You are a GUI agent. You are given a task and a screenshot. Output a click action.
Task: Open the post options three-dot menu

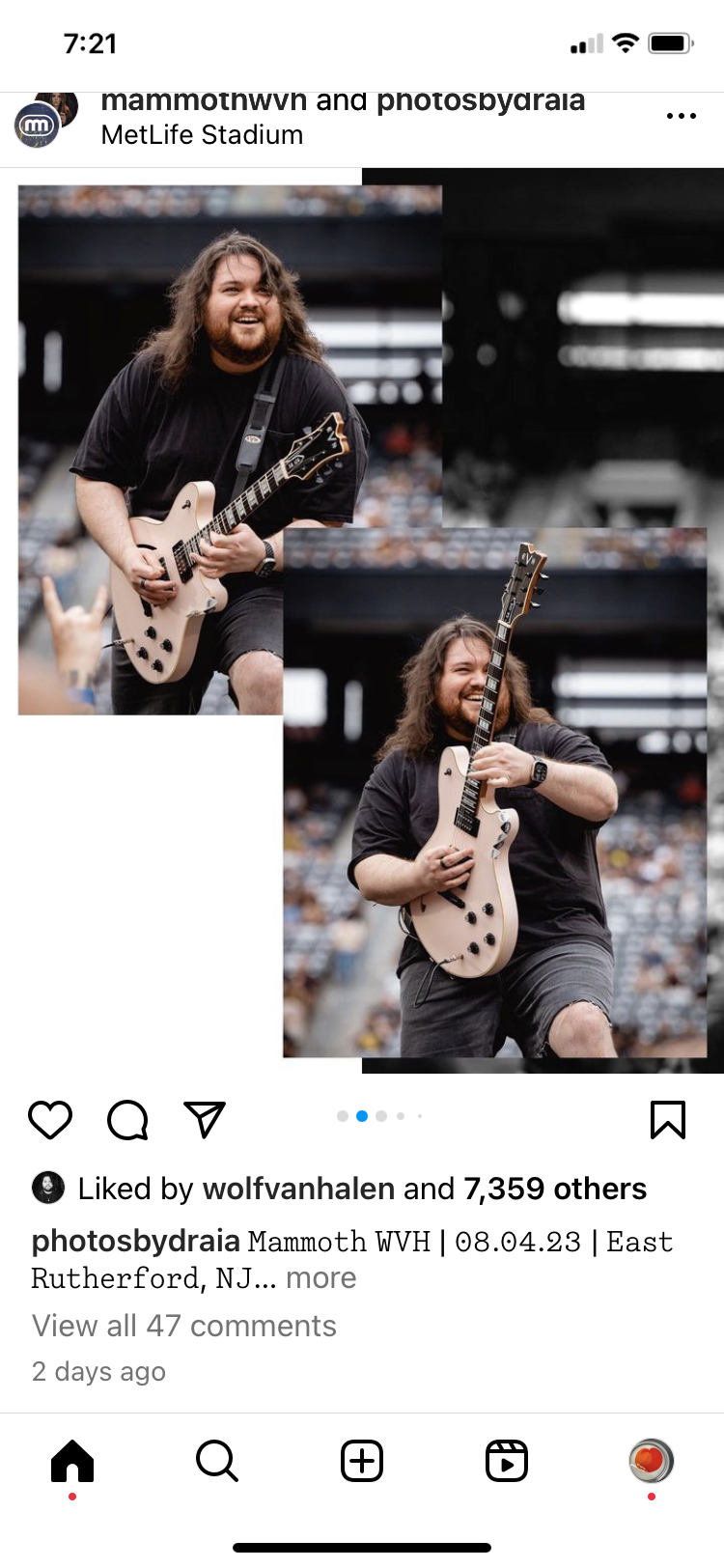point(681,116)
